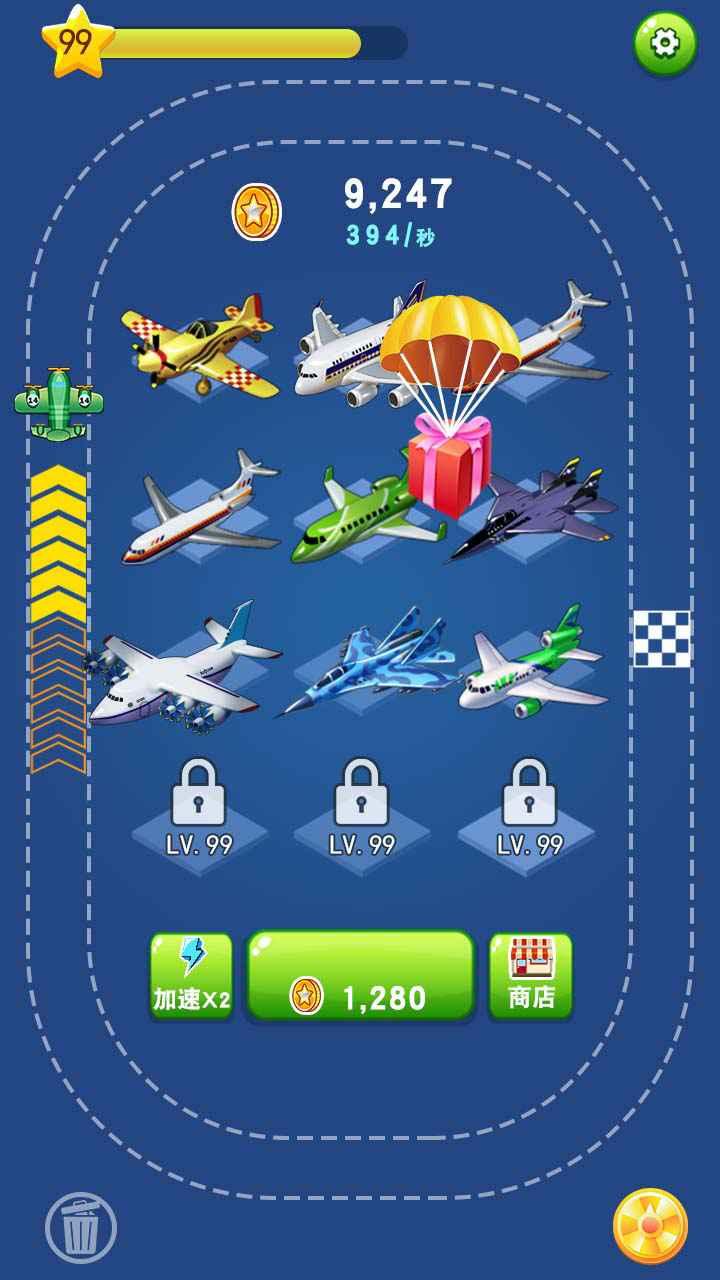Select the white and green airliner
The width and height of the screenshot is (720, 1280).
535,665
